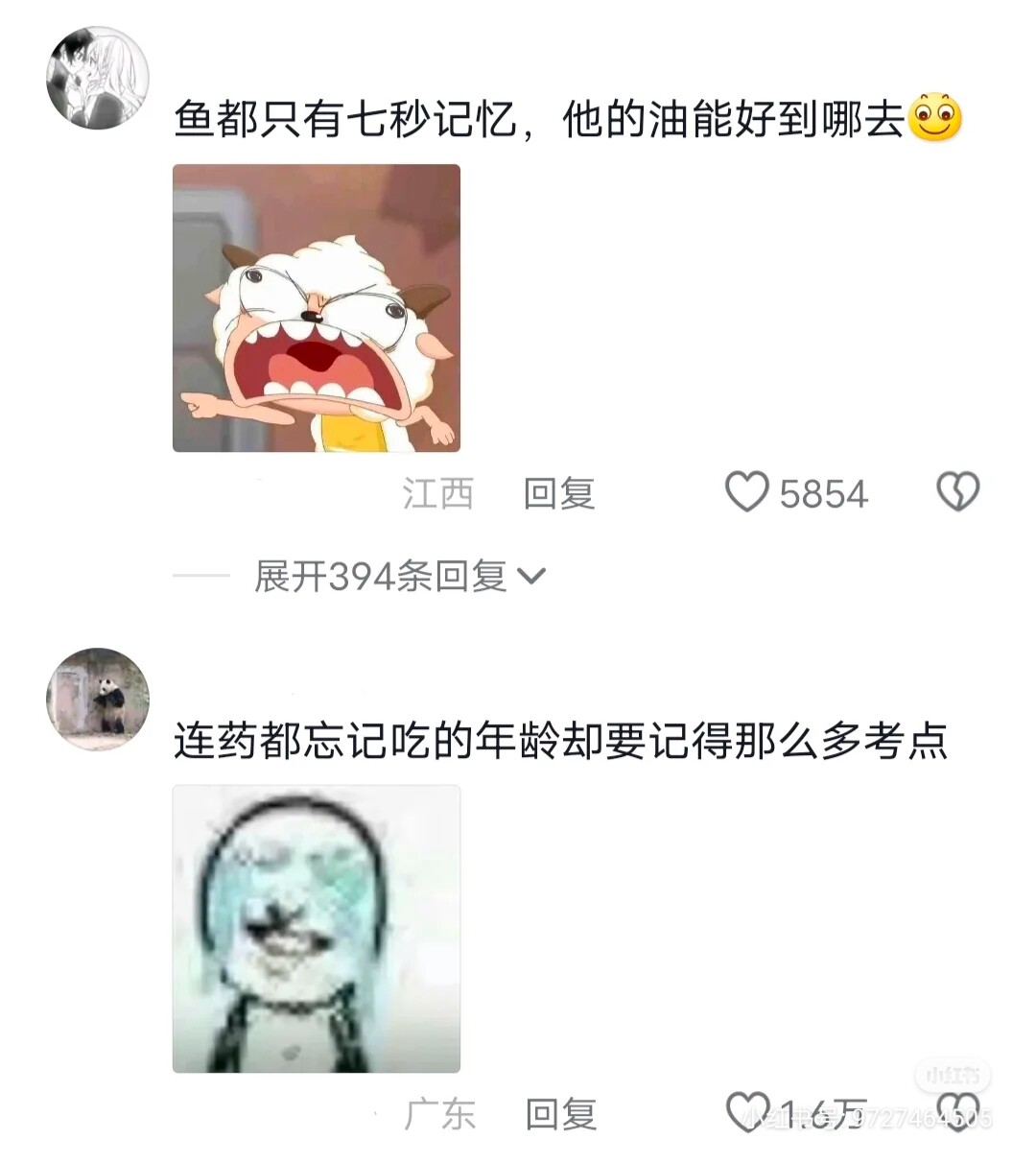Tap 回复 under the 江西 comment
Image resolution: width=1036 pixels, height=1163 pixels.
559,493
